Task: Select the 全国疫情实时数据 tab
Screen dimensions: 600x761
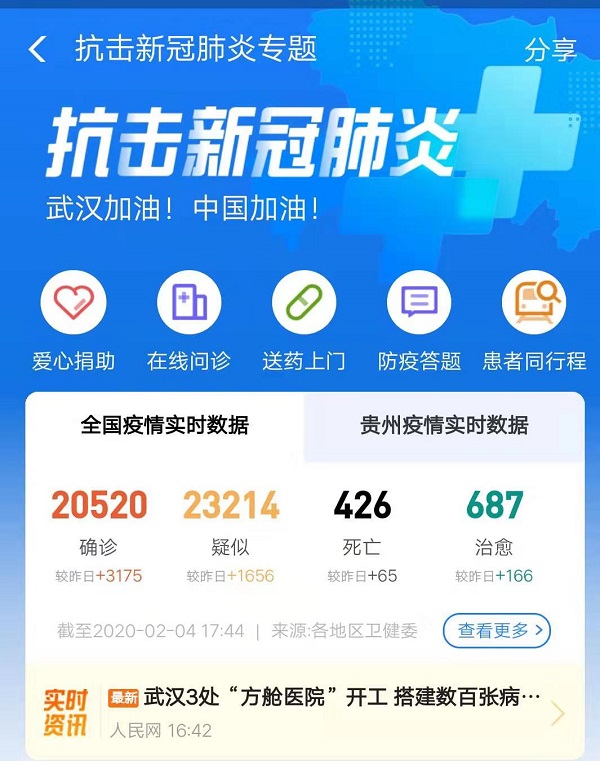Action: pyautogui.click(x=165, y=425)
